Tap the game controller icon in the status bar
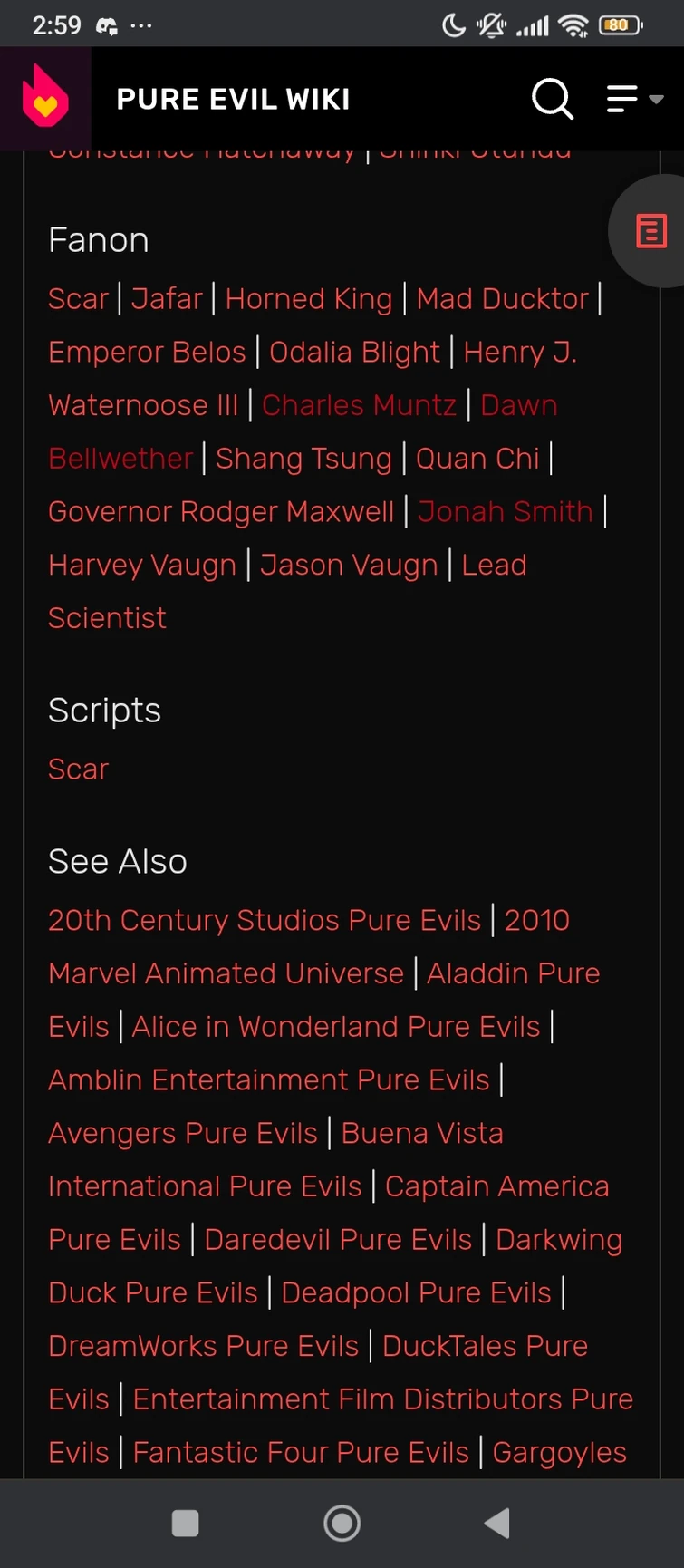The image size is (684, 1568). 106,24
